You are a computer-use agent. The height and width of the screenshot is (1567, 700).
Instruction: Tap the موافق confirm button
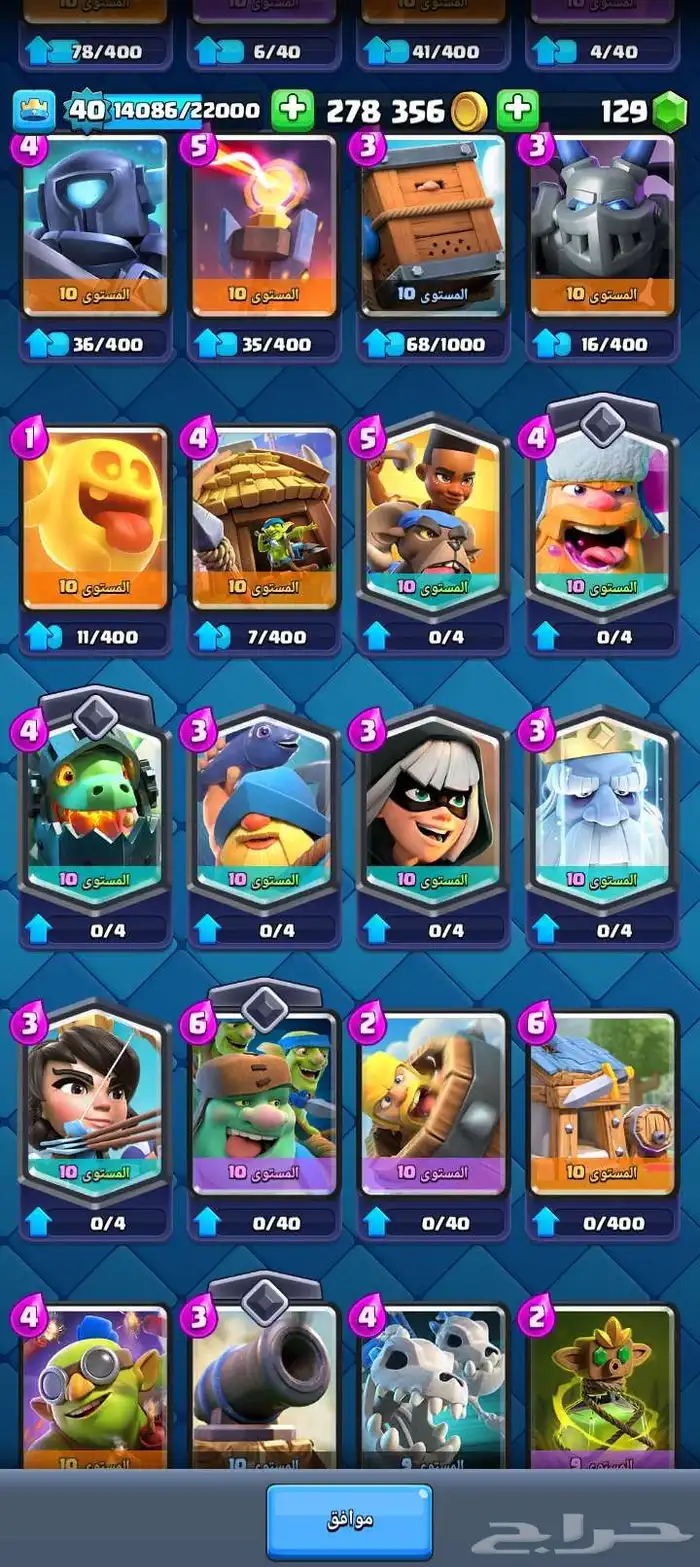(349, 1520)
